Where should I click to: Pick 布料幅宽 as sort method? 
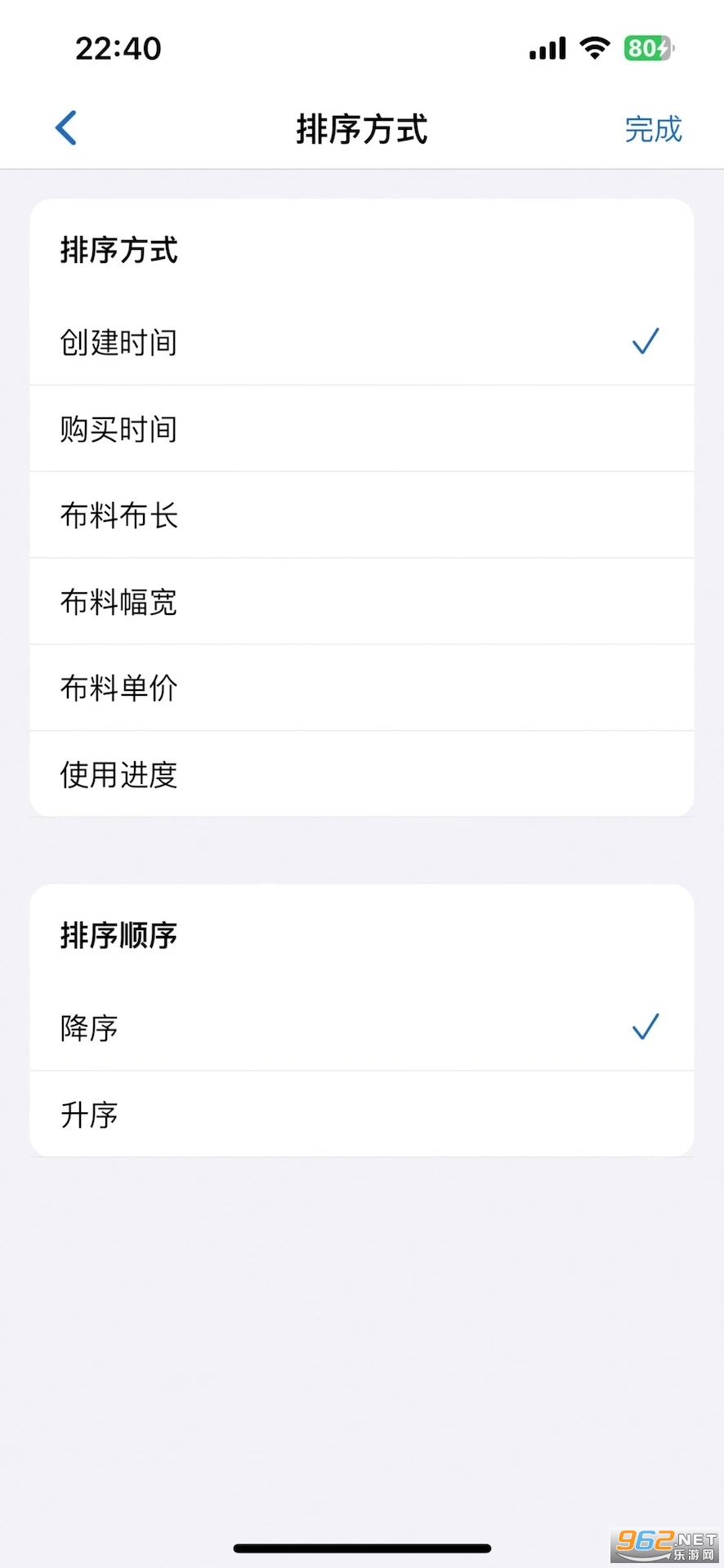tap(361, 602)
